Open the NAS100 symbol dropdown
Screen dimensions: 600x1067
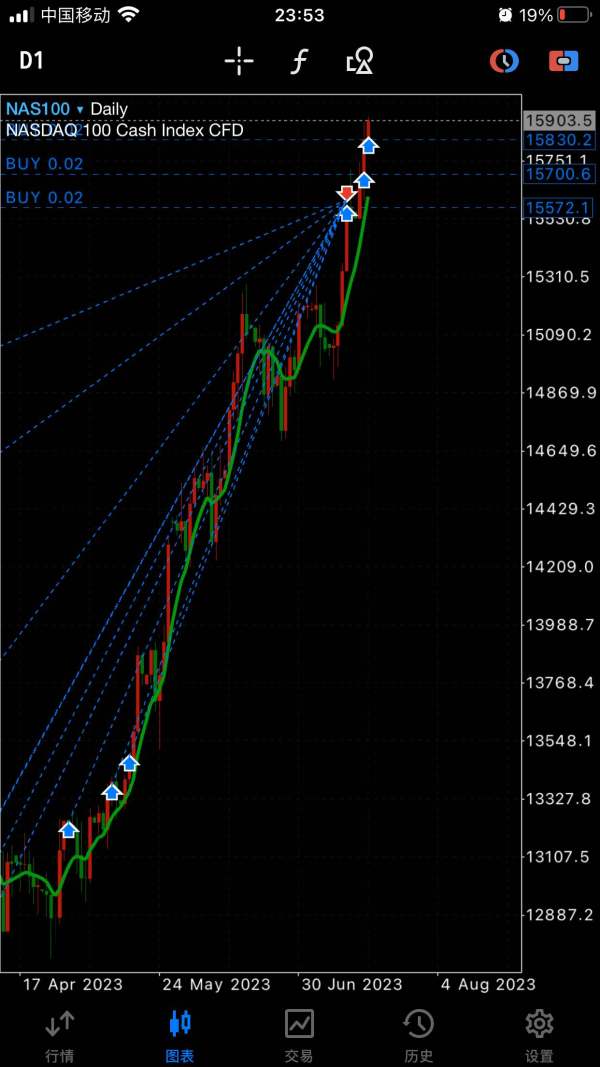click(x=45, y=109)
